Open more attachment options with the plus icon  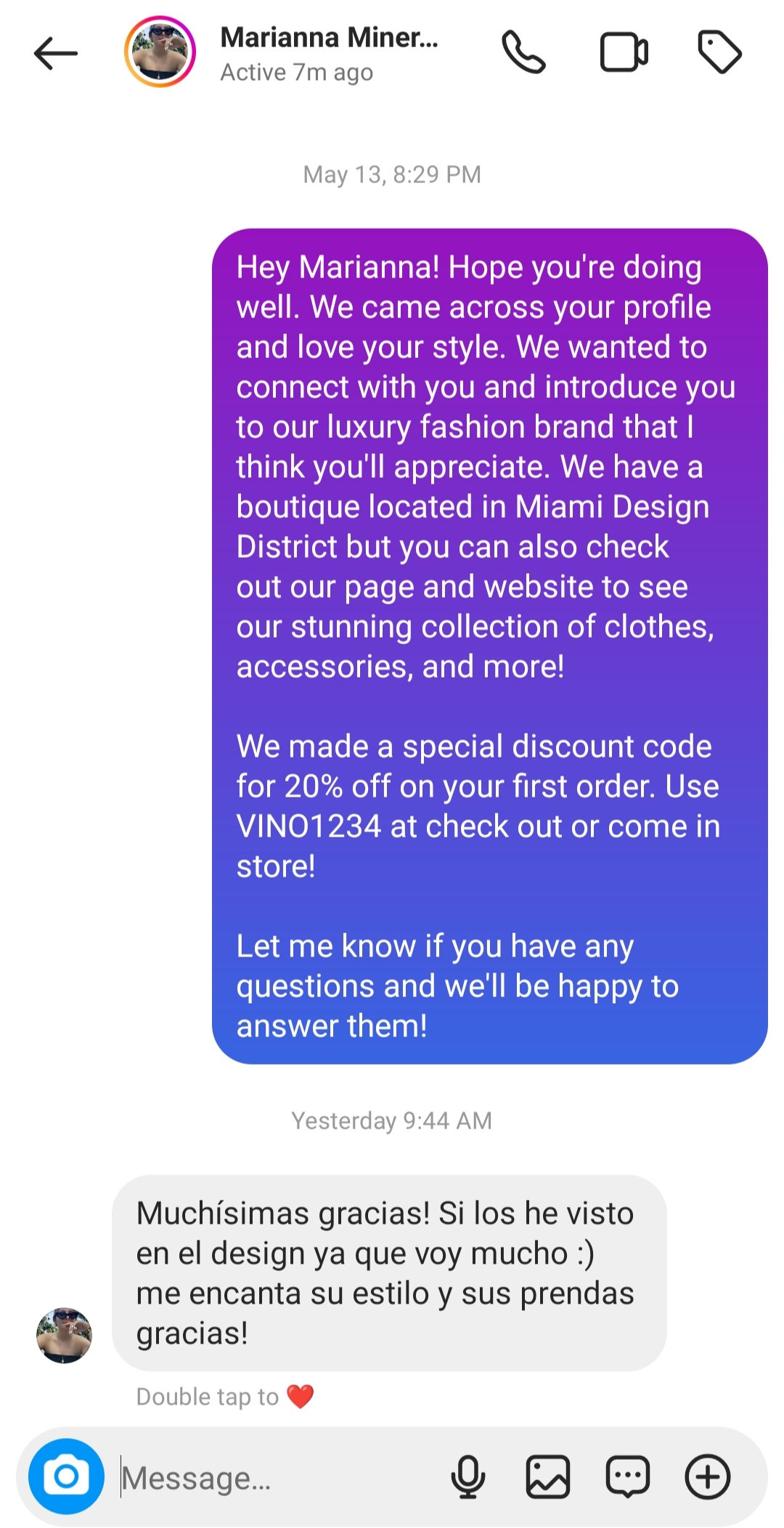coord(708,1476)
